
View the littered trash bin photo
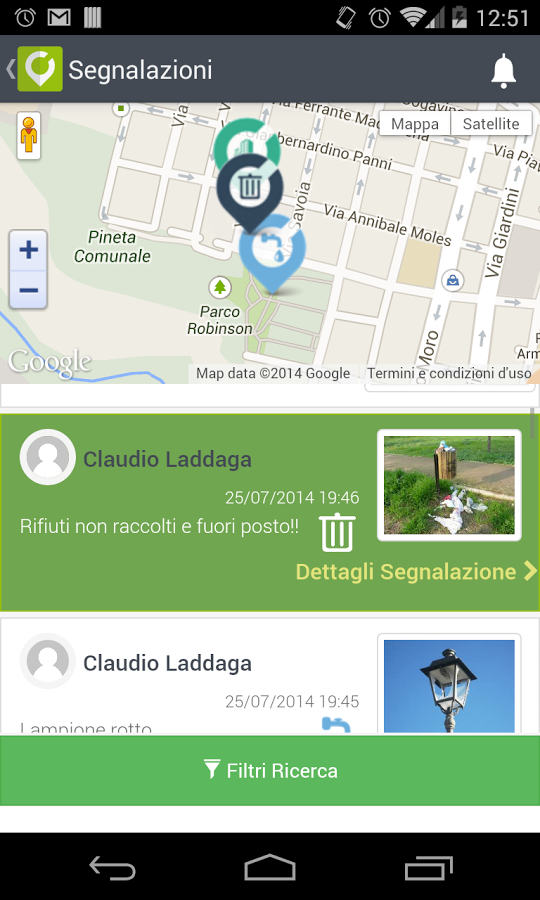(449, 485)
